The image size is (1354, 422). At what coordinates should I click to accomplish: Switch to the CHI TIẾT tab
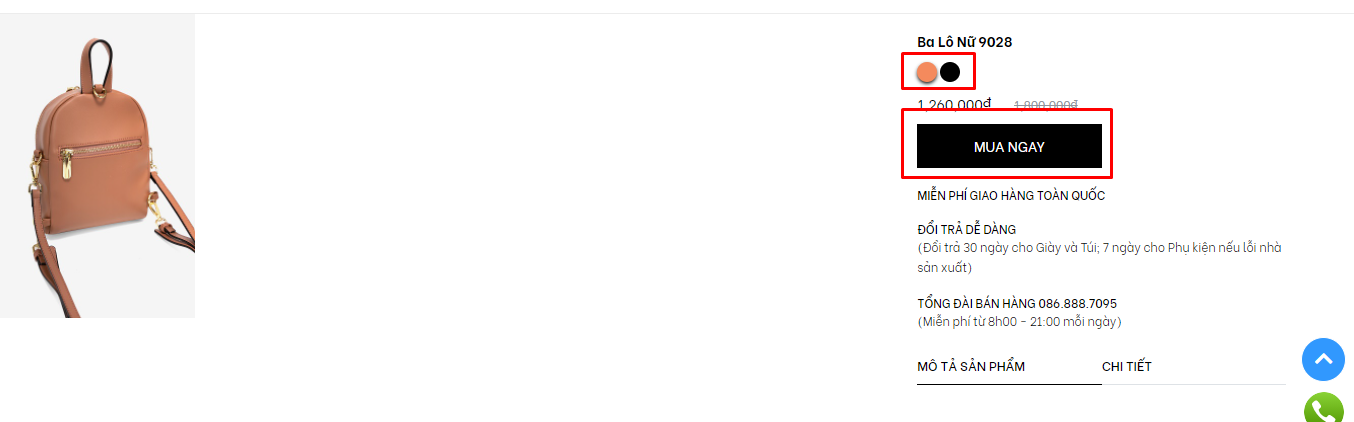(x=1127, y=367)
